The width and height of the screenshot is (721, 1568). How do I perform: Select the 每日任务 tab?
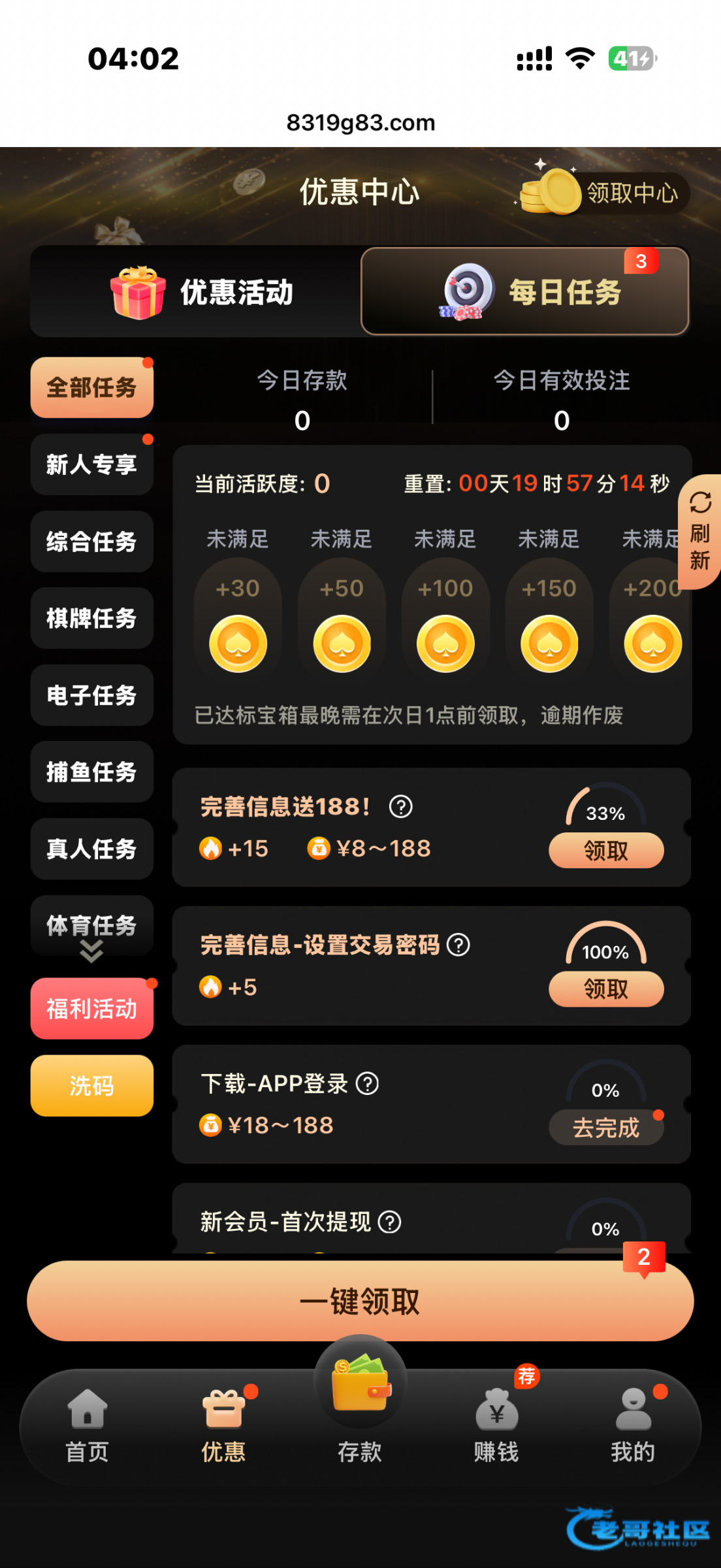coord(525,291)
